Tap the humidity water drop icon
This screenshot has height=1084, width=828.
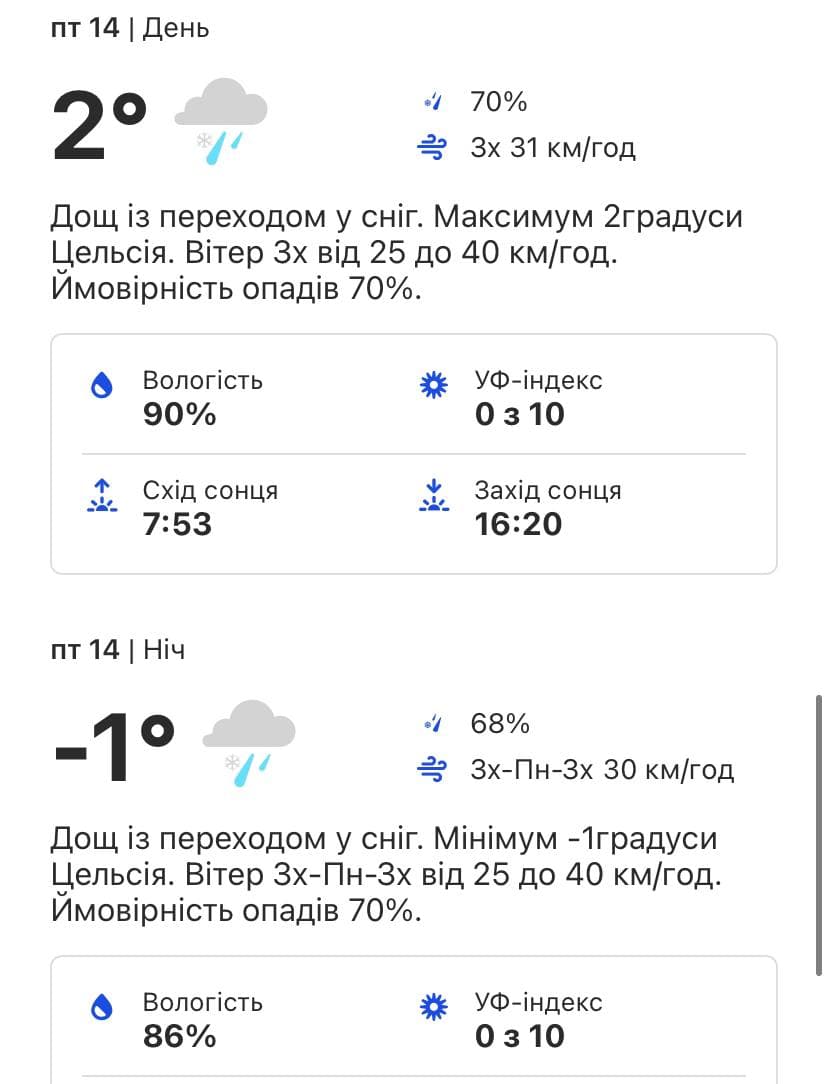tap(102, 384)
